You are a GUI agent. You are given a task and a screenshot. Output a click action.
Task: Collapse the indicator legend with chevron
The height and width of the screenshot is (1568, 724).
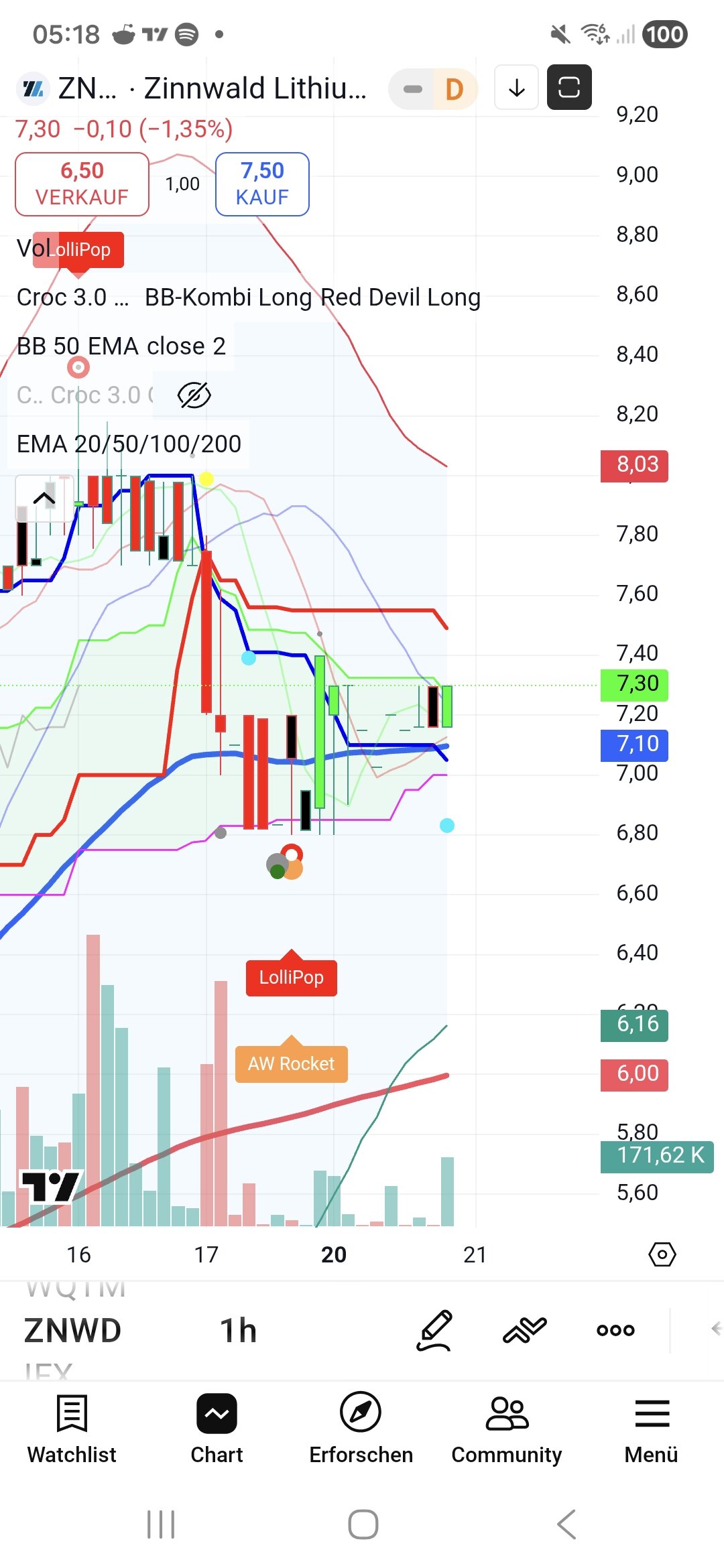click(44, 498)
